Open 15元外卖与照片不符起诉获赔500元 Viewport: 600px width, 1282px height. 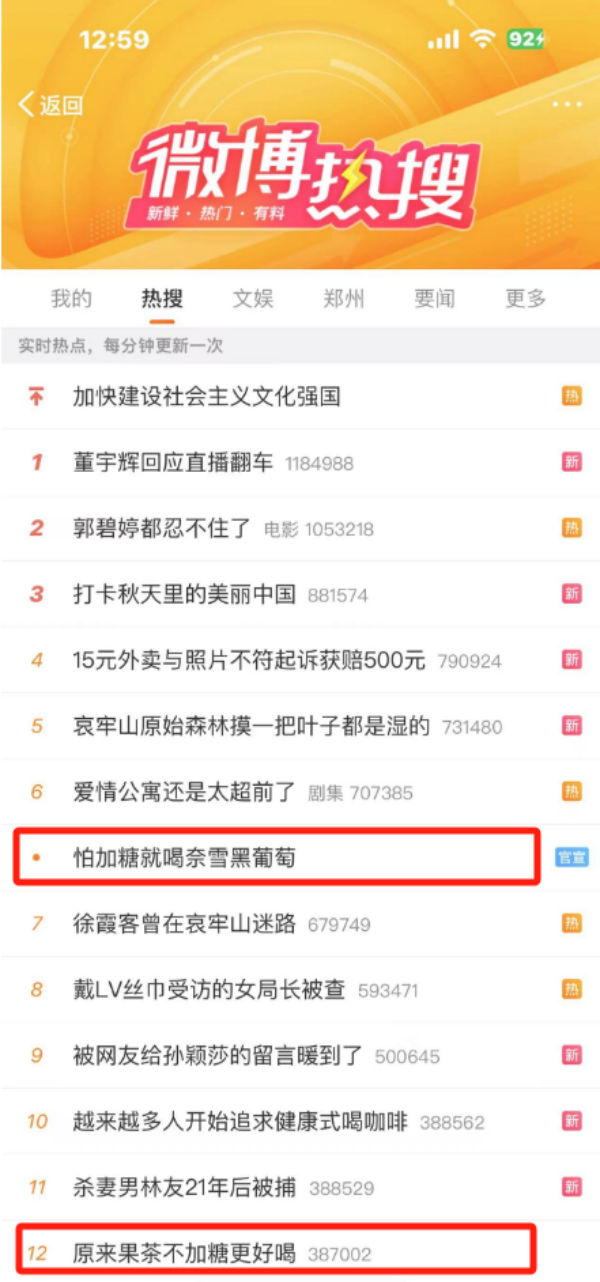pyautogui.click(x=249, y=660)
